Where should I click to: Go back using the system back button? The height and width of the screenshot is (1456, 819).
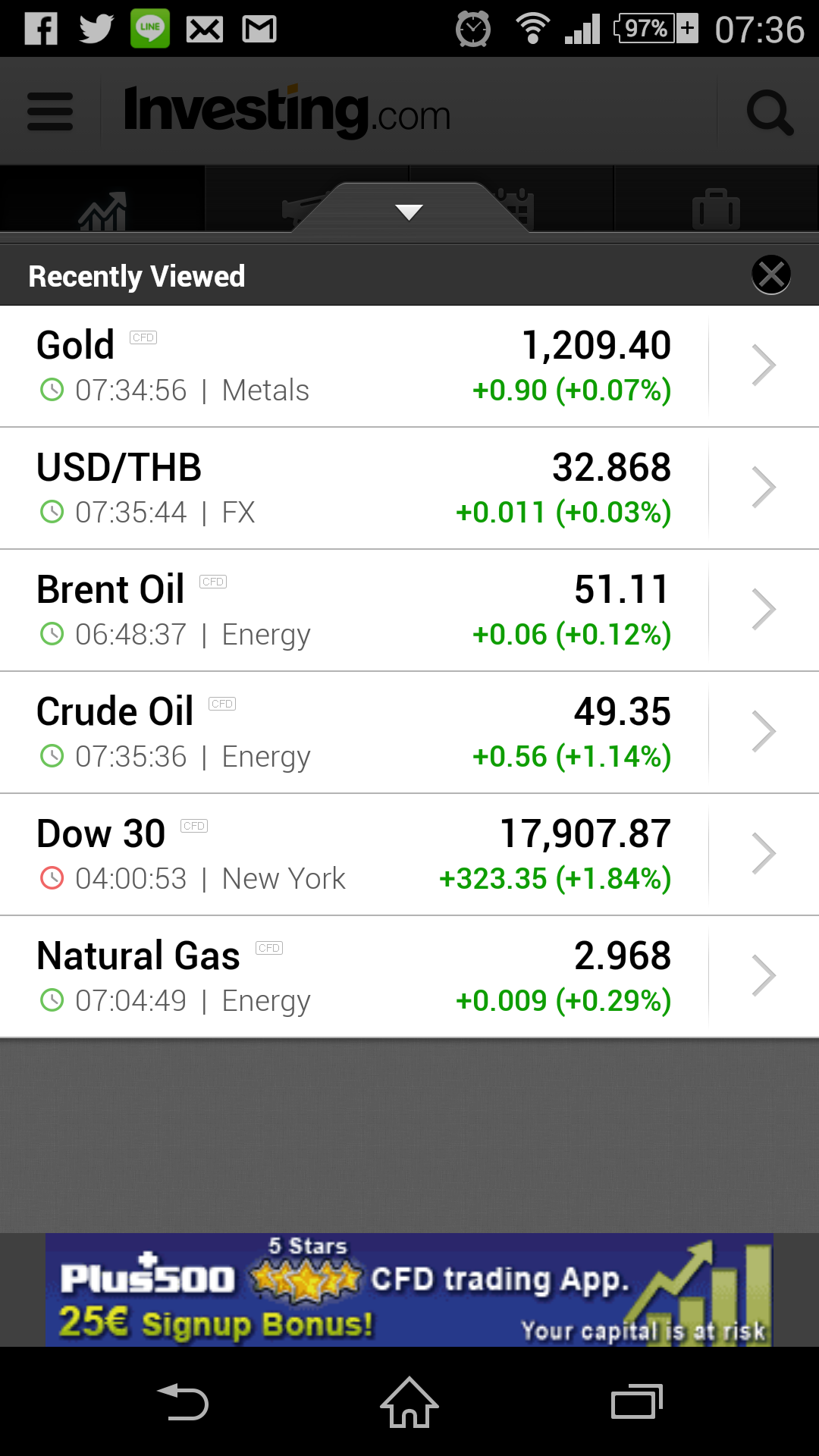[x=183, y=1402]
